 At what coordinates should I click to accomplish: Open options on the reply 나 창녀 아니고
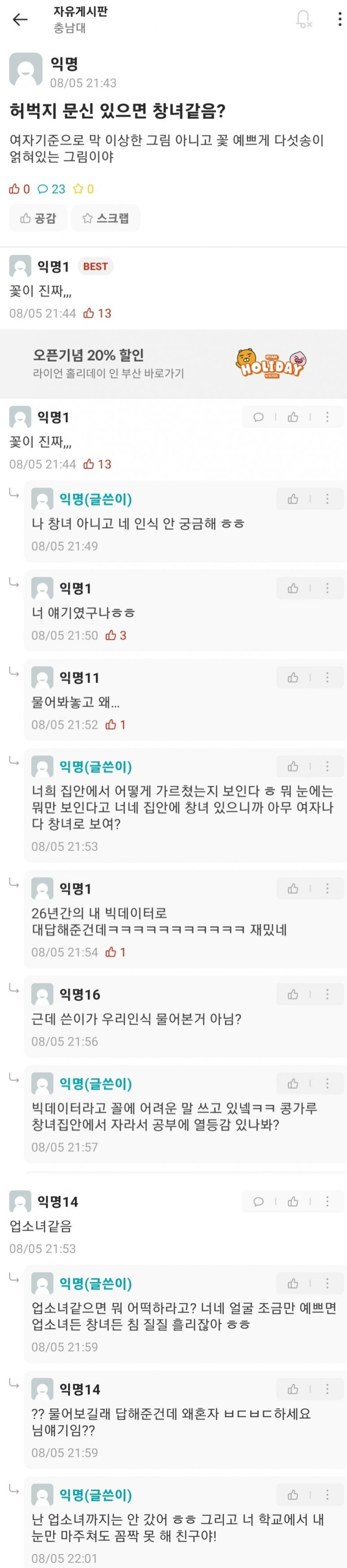point(327,499)
